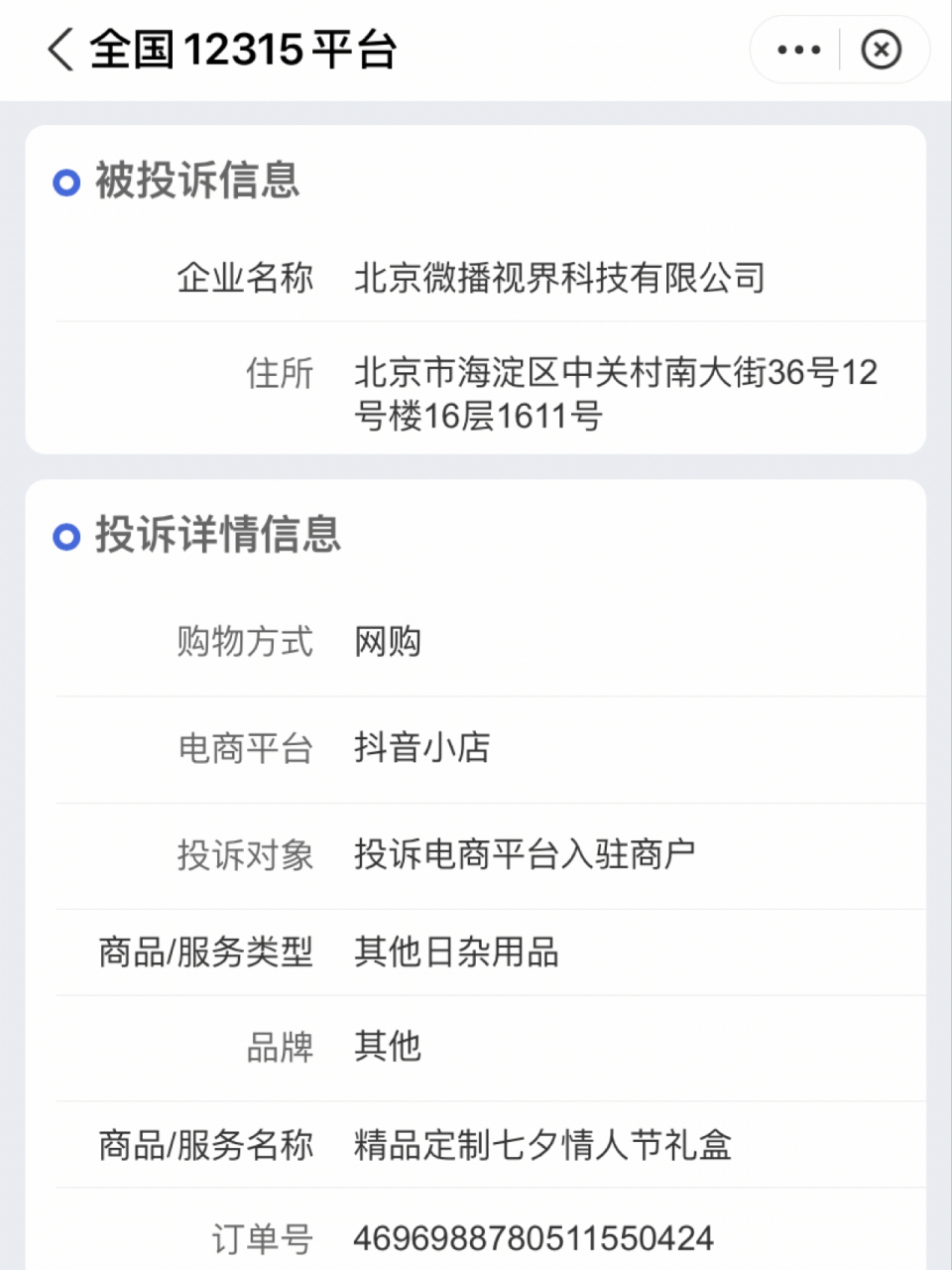Tap the 全国12315平台 title text
952x1270 pixels.
[x=245, y=49]
